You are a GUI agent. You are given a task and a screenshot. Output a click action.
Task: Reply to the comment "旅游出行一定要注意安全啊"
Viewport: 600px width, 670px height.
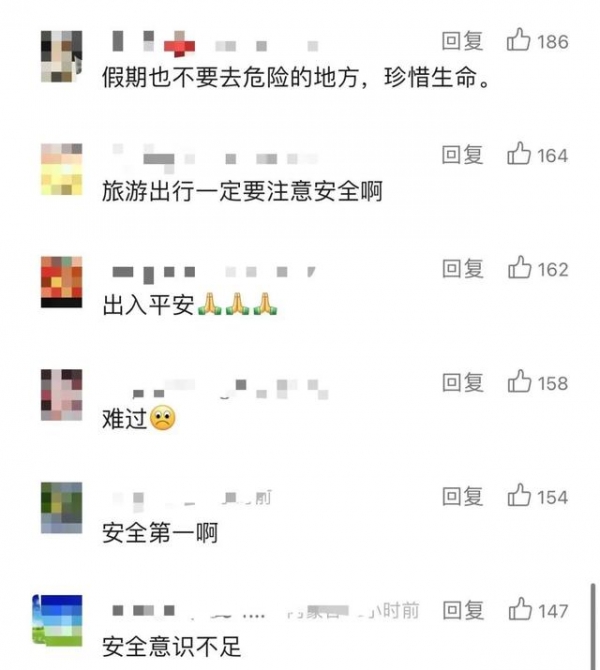point(463,155)
